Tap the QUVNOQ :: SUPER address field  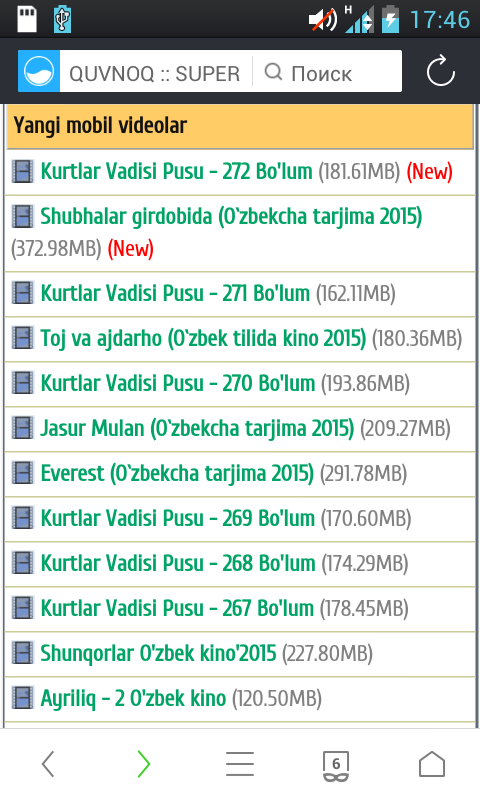click(155, 73)
